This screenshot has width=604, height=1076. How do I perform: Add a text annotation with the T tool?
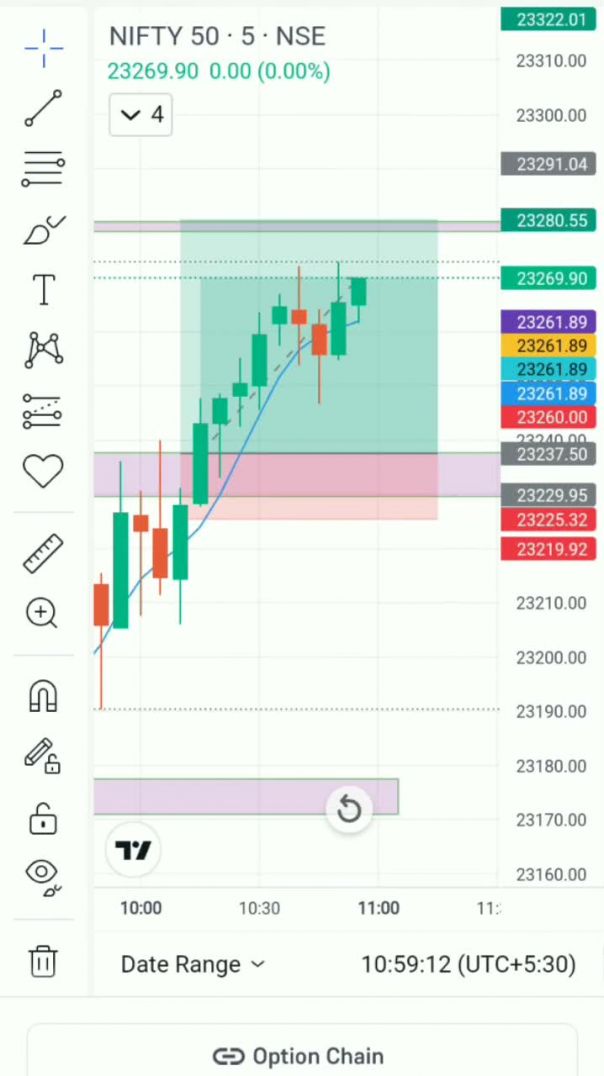point(43,290)
